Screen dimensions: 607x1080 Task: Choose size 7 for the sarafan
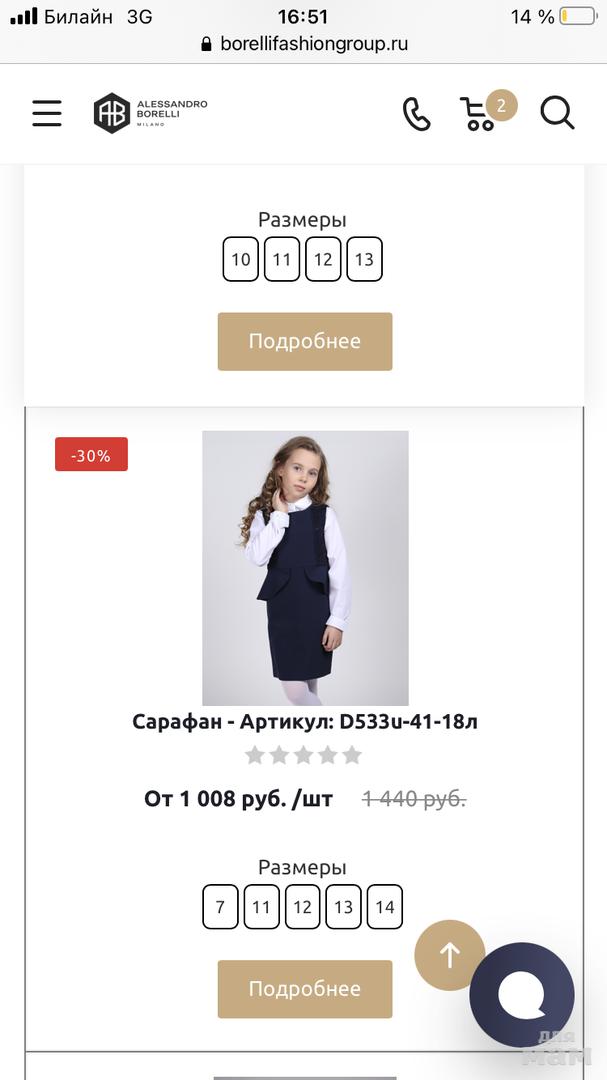point(220,907)
